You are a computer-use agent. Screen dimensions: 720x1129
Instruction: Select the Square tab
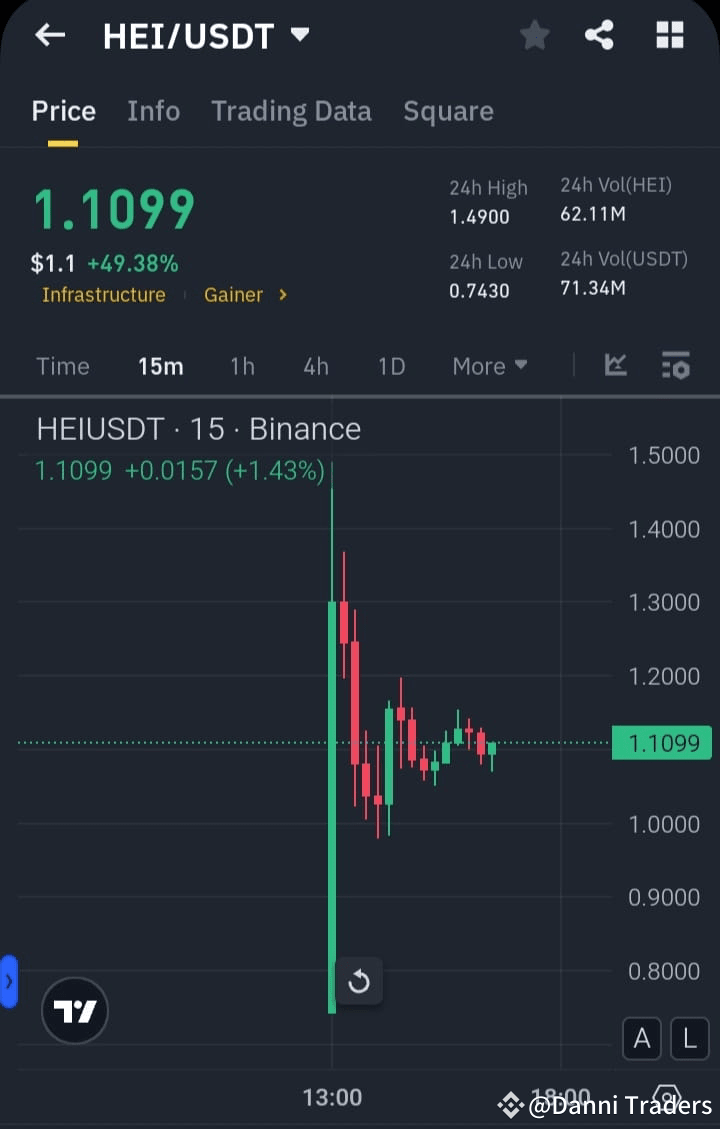[448, 111]
